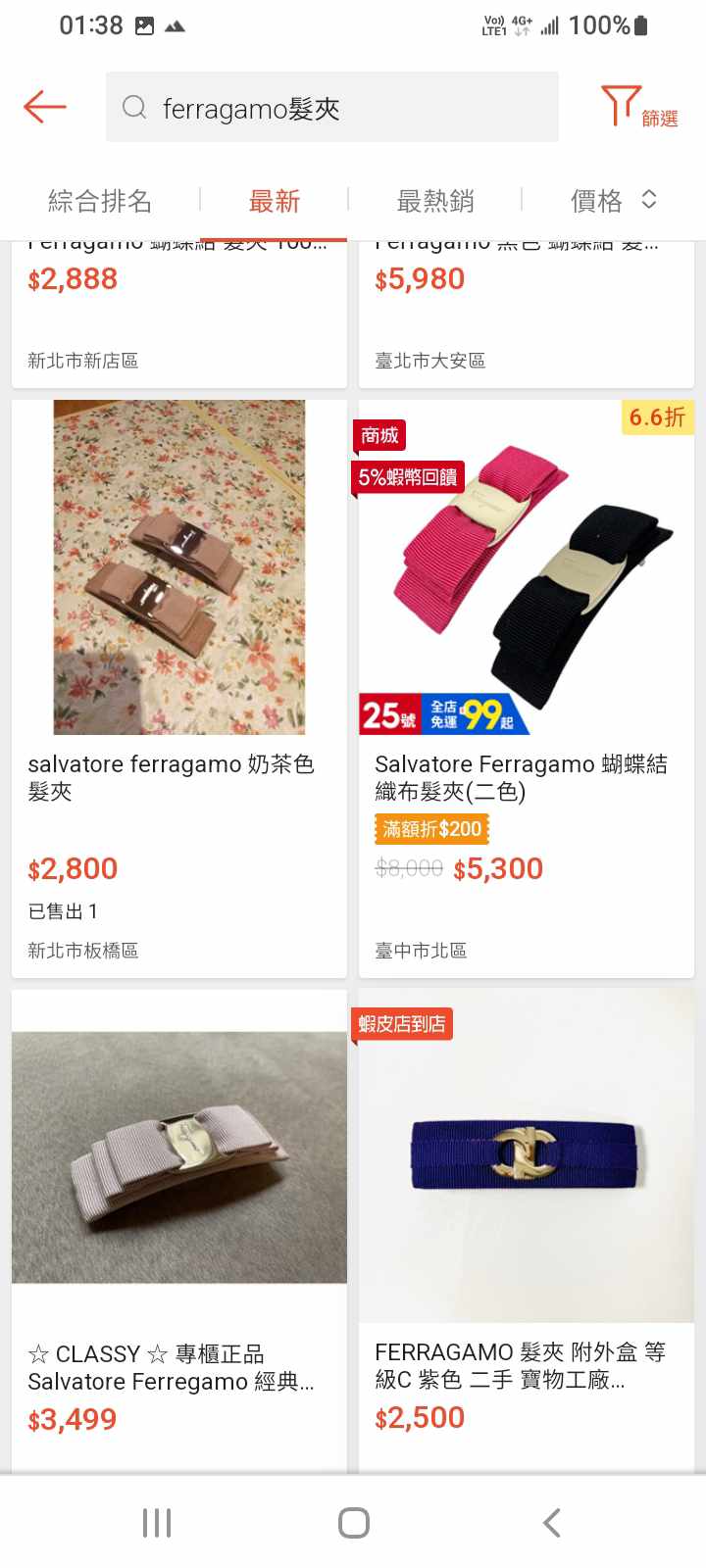This screenshot has width=706, height=1568.
Task: Sort results by 價格
Action: (612, 201)
